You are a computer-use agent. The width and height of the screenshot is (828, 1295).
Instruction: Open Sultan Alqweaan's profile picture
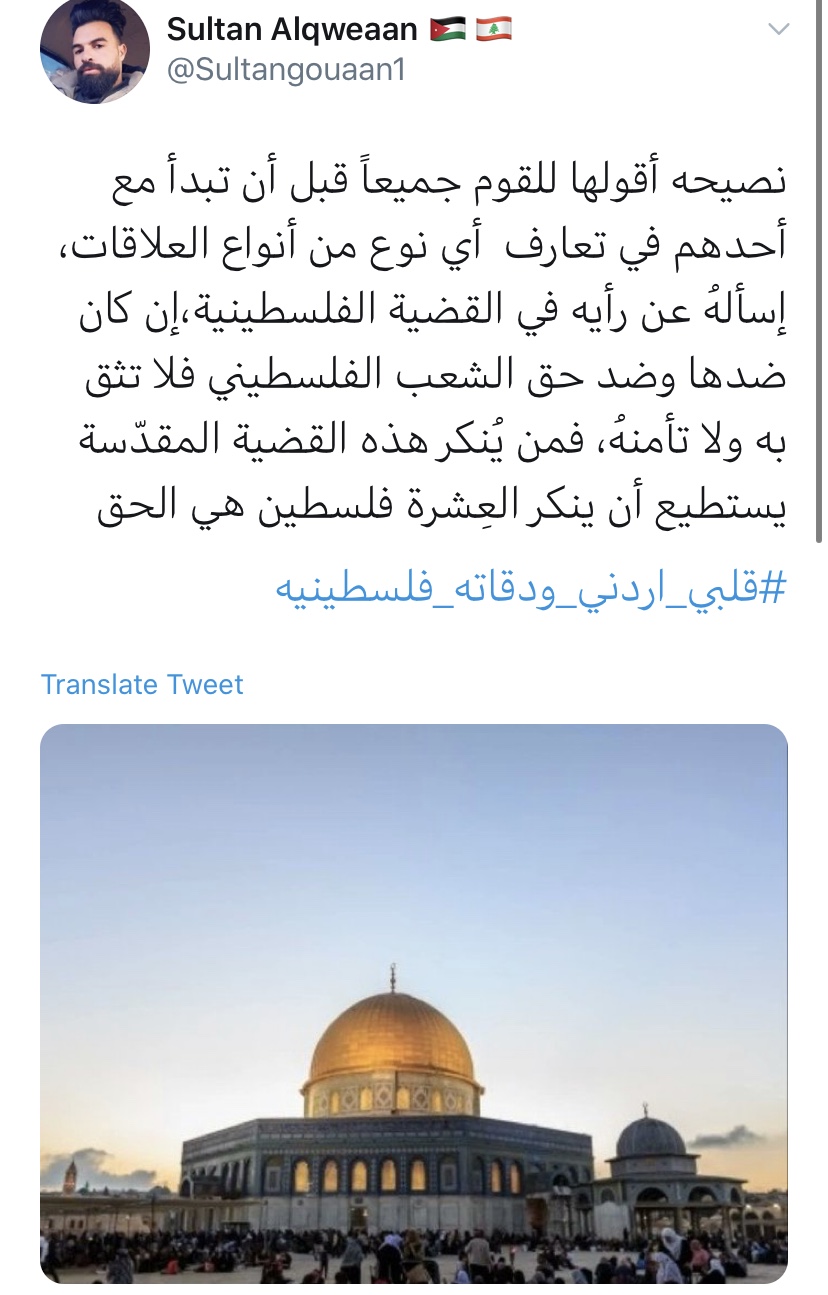click(94, 50)
